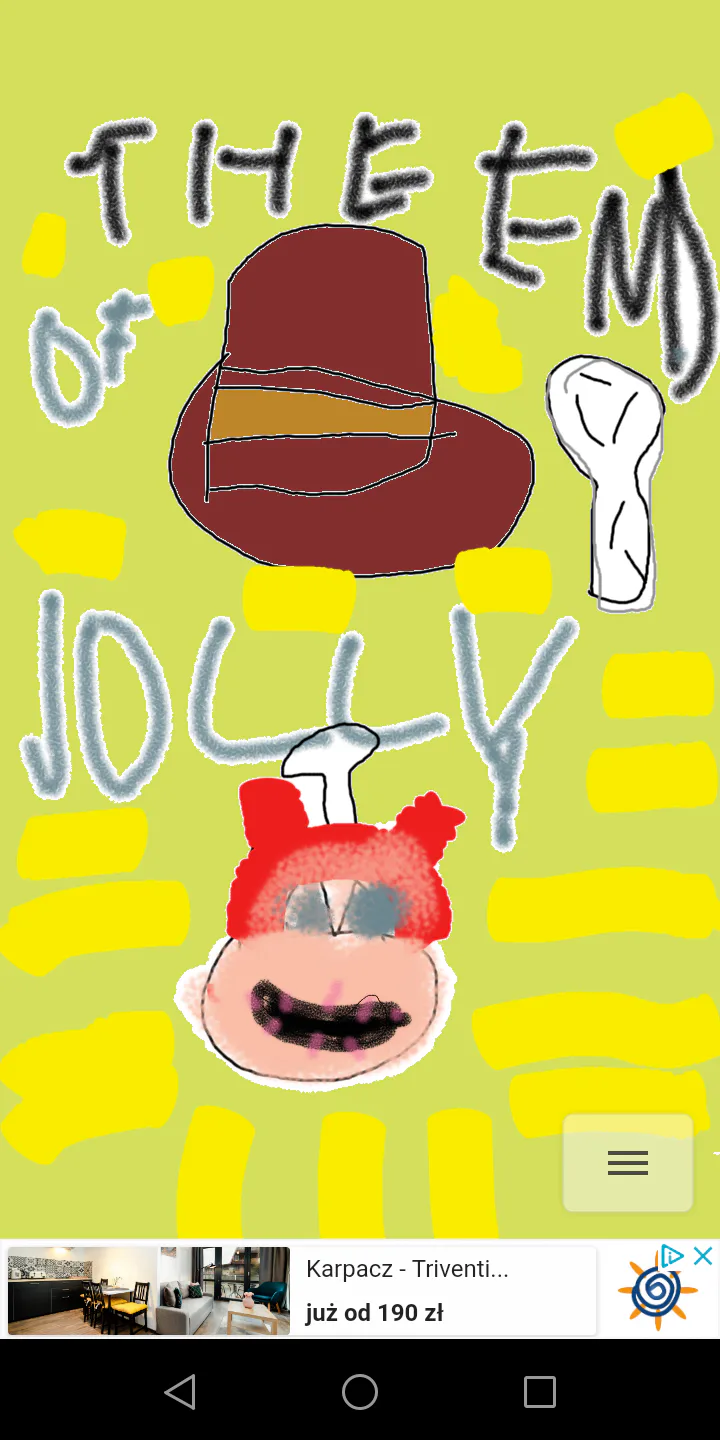Open the AdChoices info icon
The width and height of the screenshot is (720, 1440).
coord(673,1256)
